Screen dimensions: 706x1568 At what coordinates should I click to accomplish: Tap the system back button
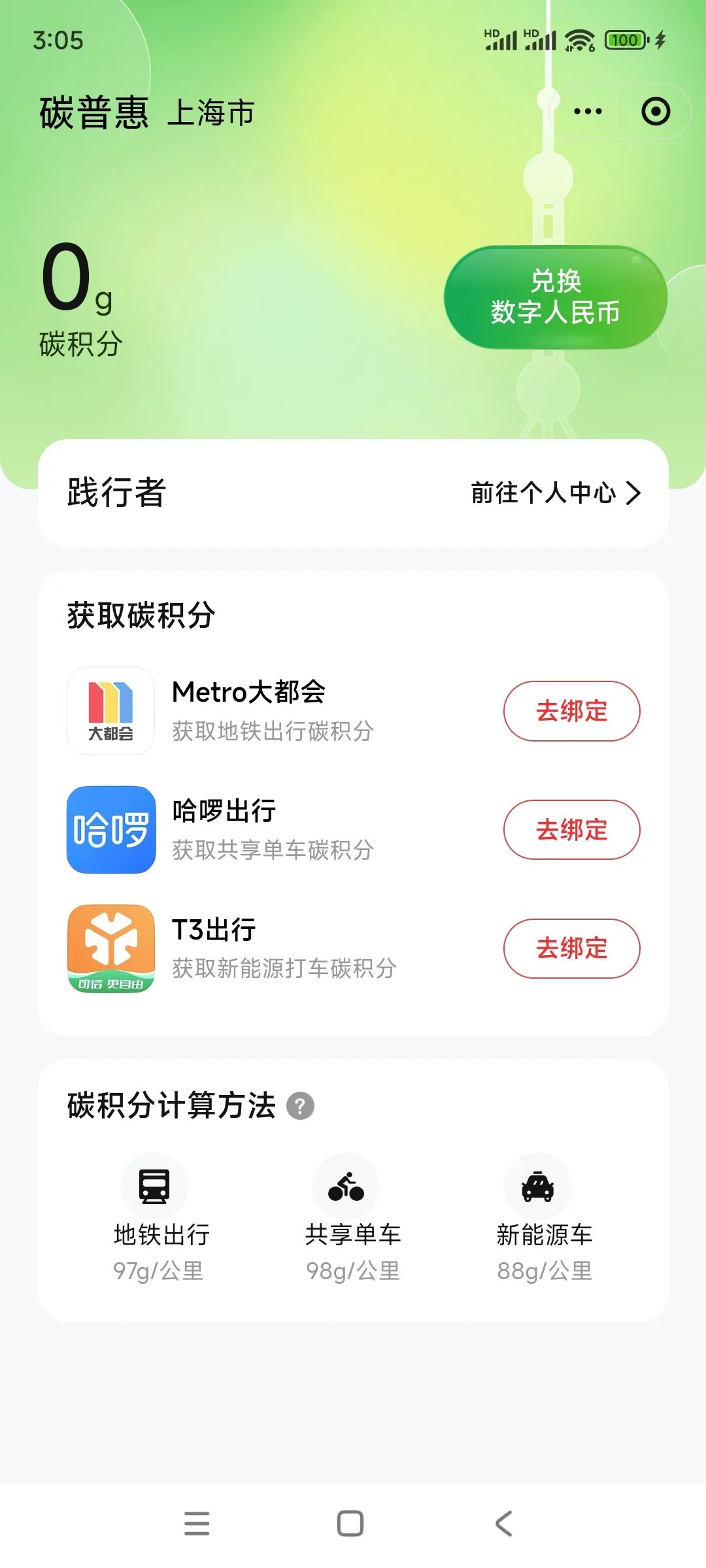pyautogui.click(x=503, y=1524)
